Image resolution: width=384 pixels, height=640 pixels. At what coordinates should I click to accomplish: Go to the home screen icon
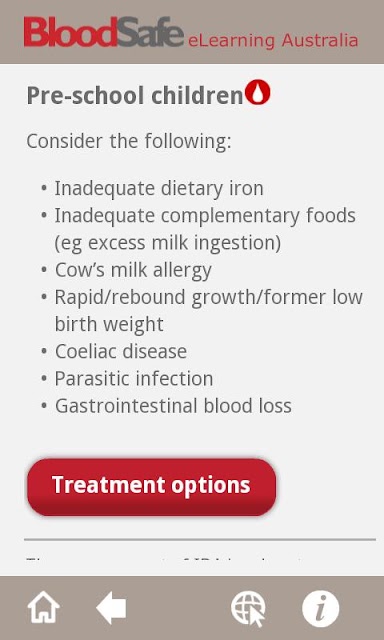point(43,608)
